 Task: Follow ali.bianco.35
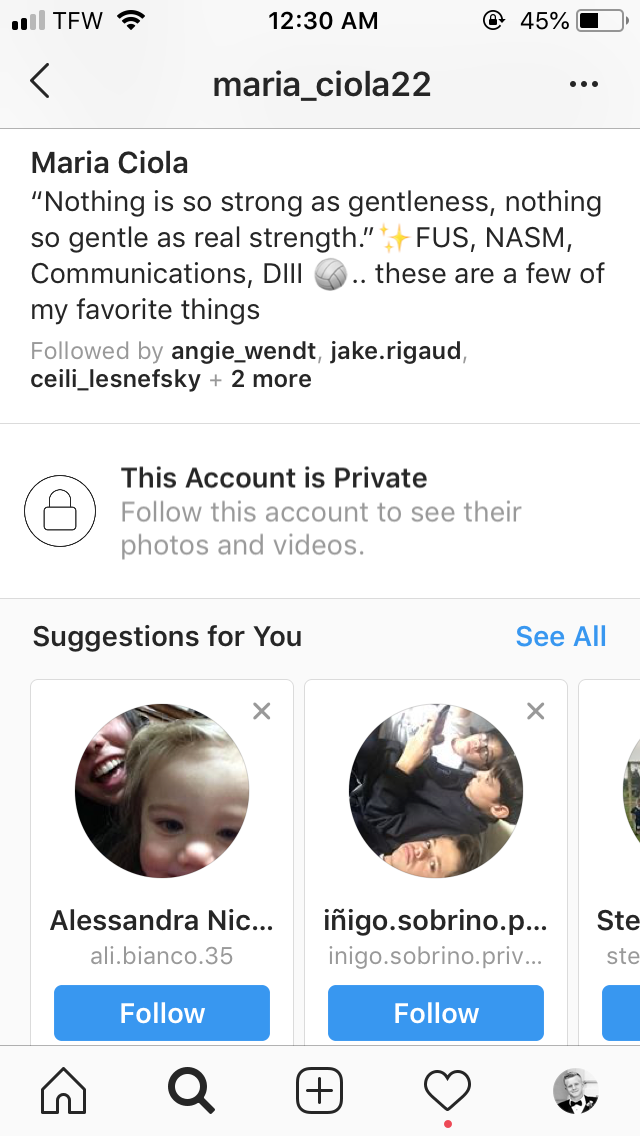click(162, 1013)
